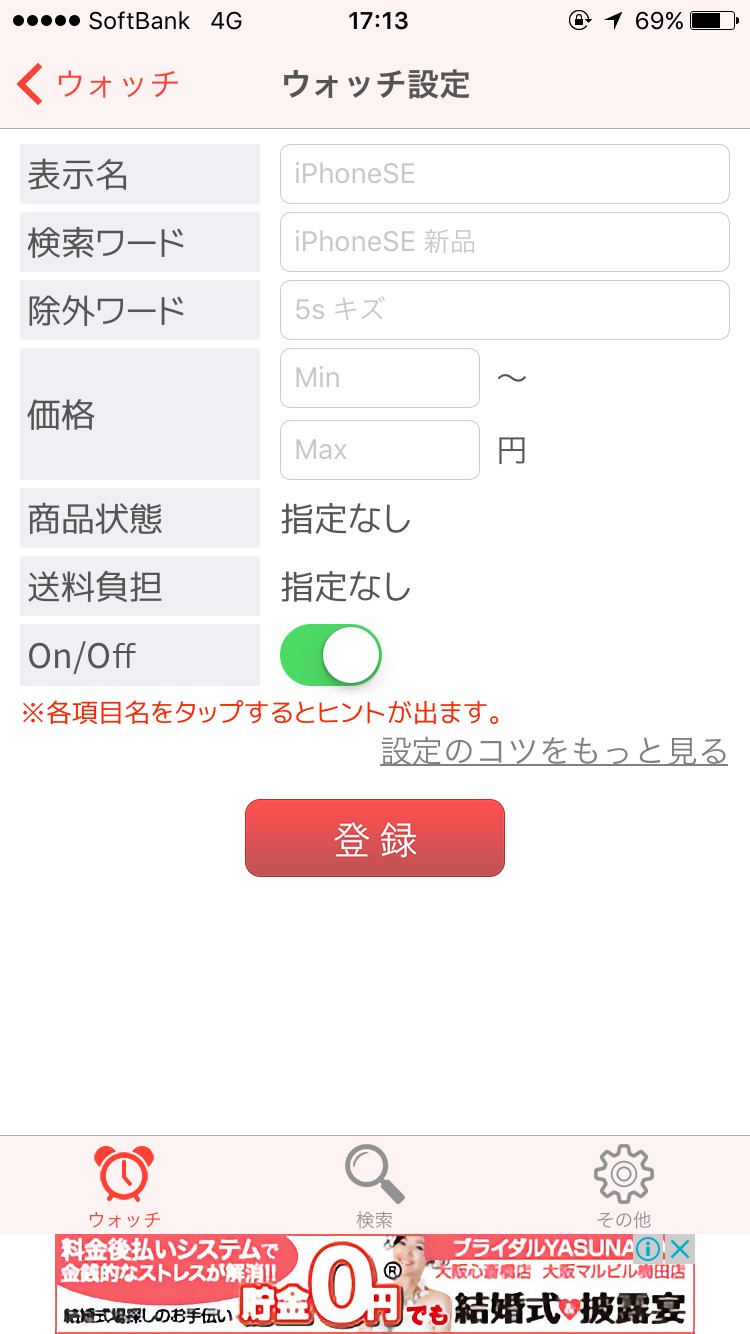The height and width of the screenshot is (1334, 750).
Task: Show the hint for 表示名 label
Action: click(140, 174)
